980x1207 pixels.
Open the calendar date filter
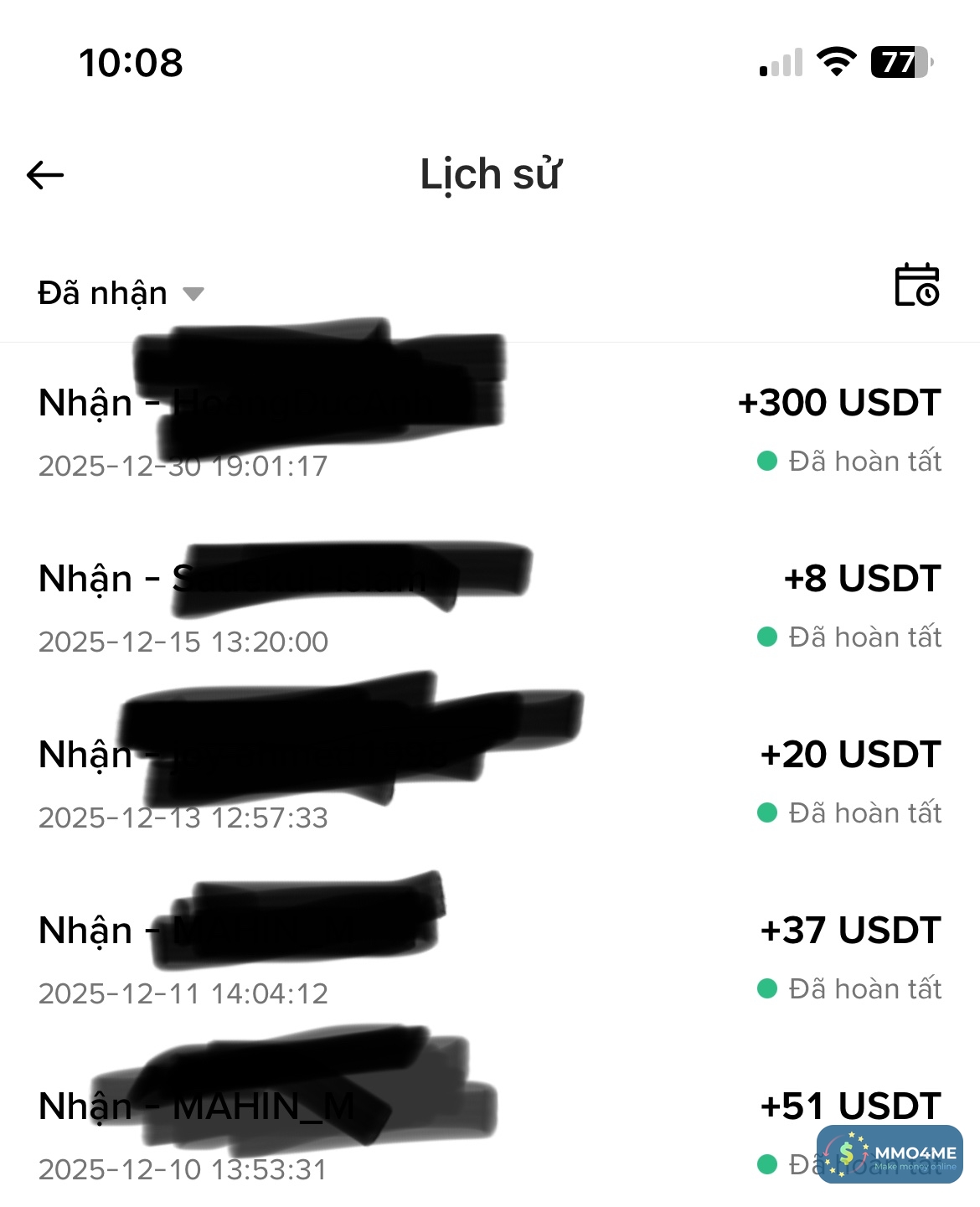point(916,285)
